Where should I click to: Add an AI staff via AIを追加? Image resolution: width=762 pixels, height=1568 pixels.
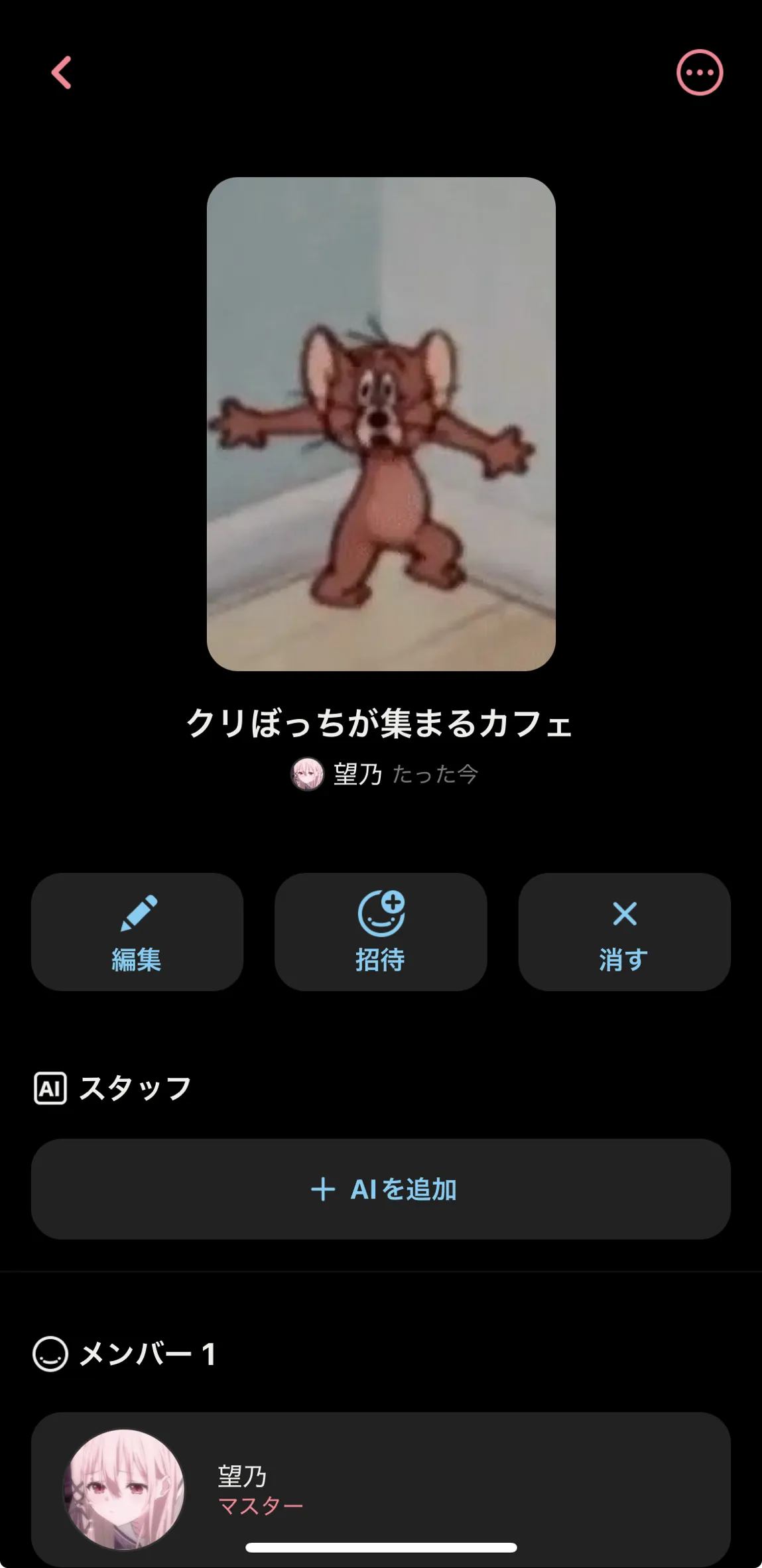click(381, 1189)
